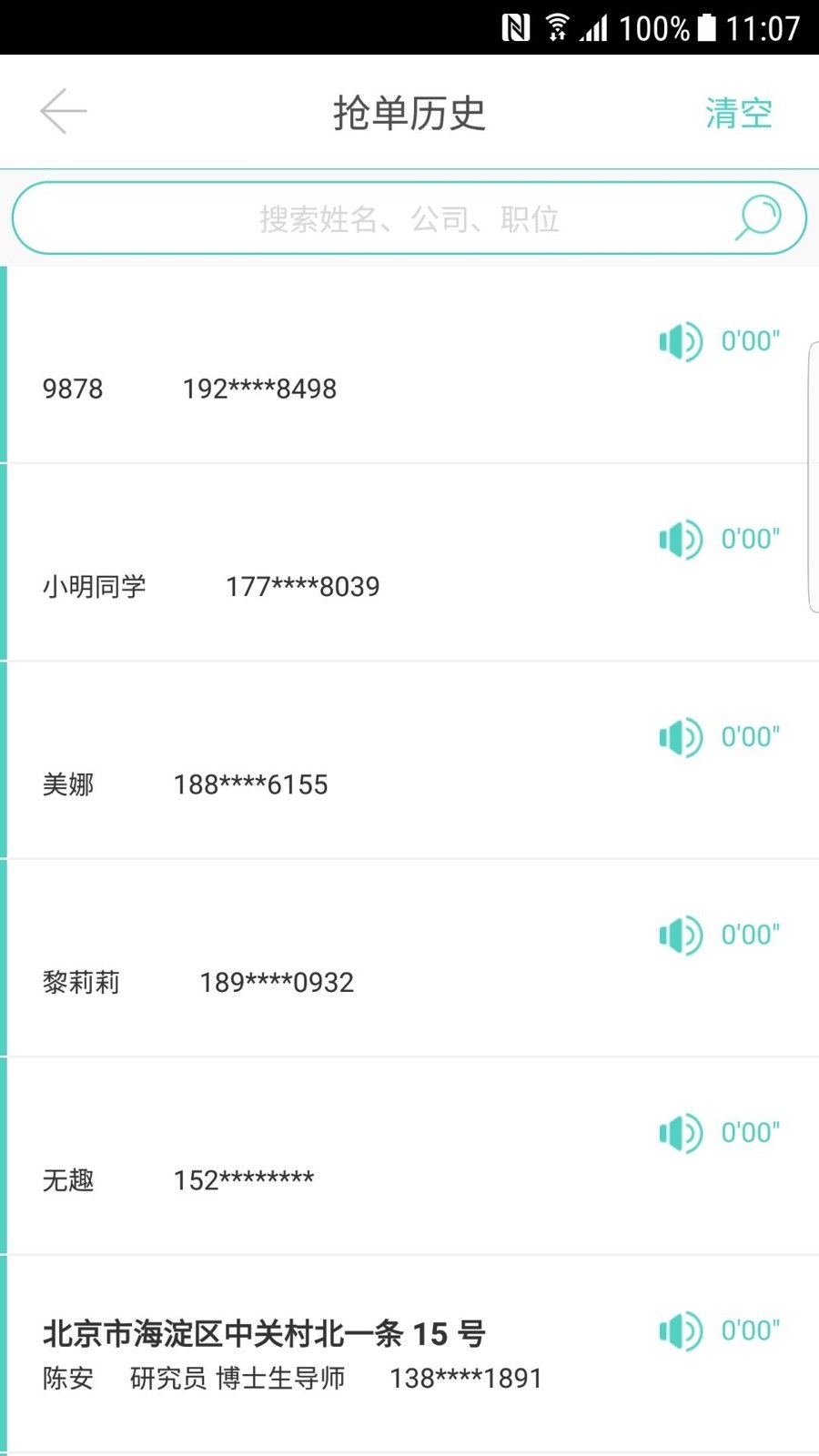
Task: Open the 抢单历史 title area
Action: click(x=409, y=111)
